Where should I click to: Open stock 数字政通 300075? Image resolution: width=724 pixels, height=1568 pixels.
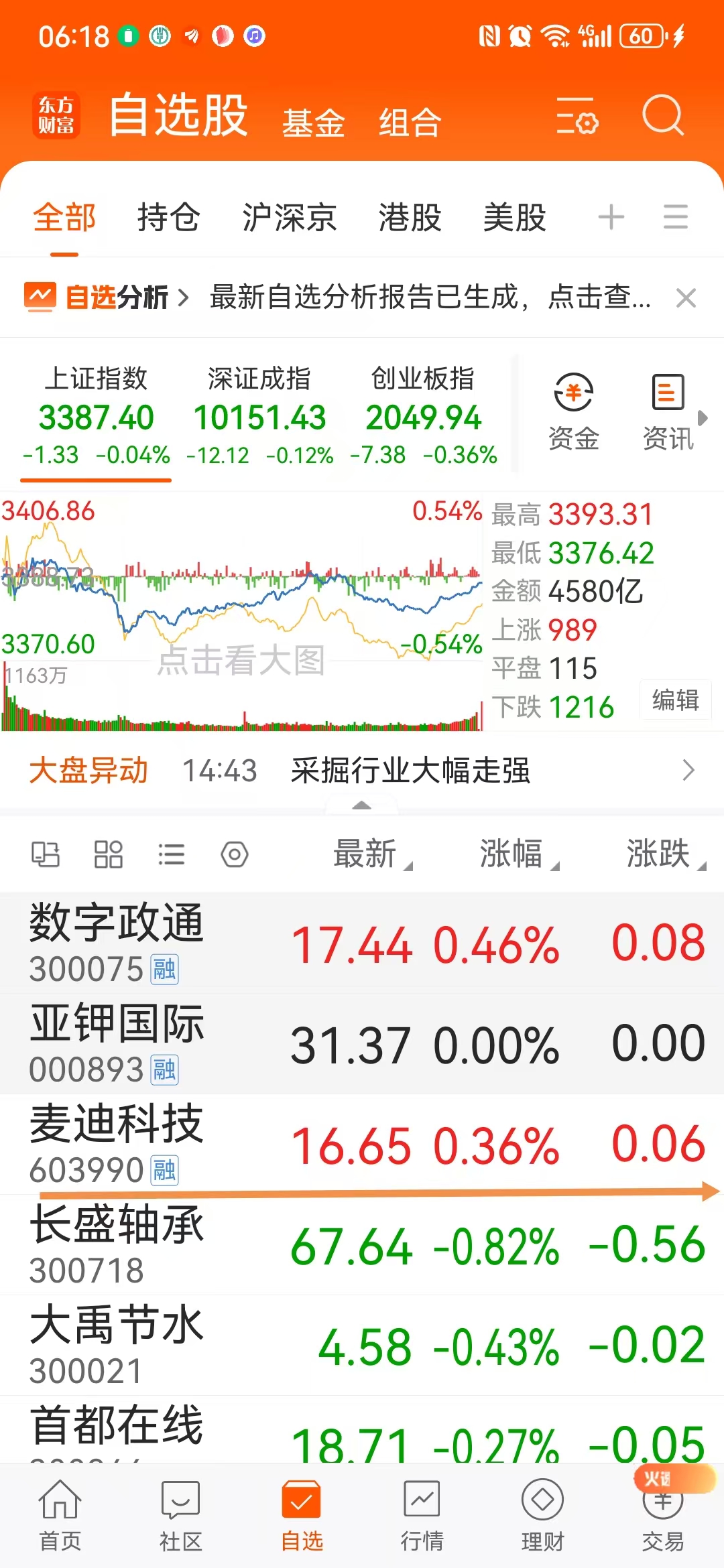click(362, 942)
